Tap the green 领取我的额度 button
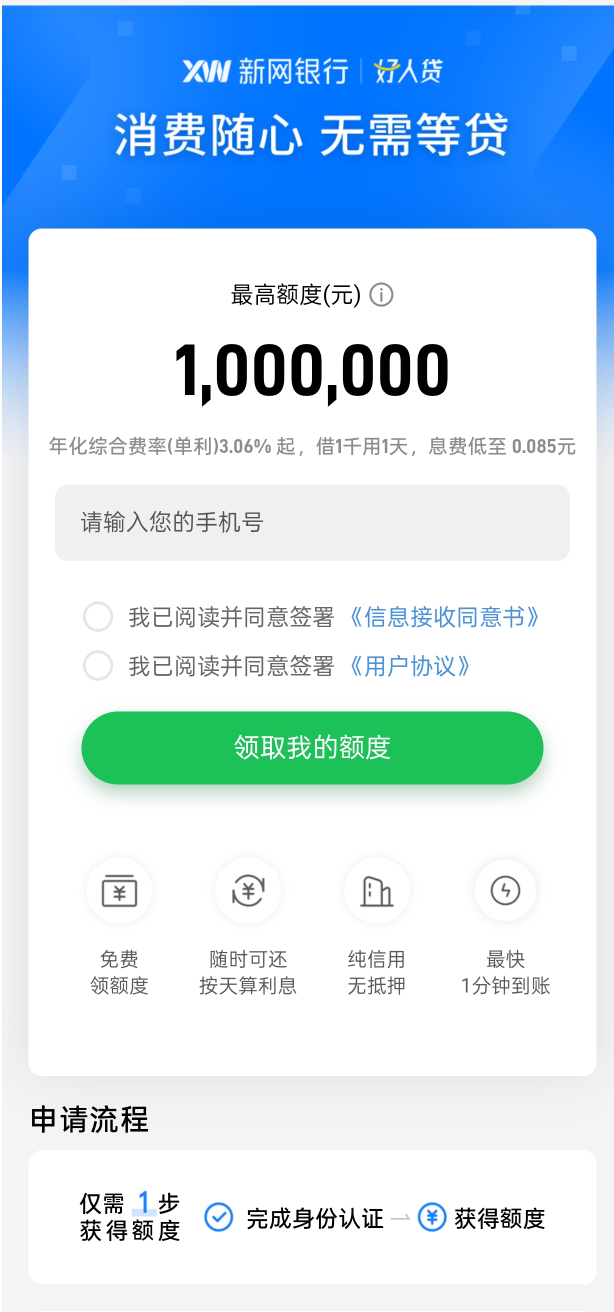This screenshot has height=1312, width=614. click(x=312, y=748)
